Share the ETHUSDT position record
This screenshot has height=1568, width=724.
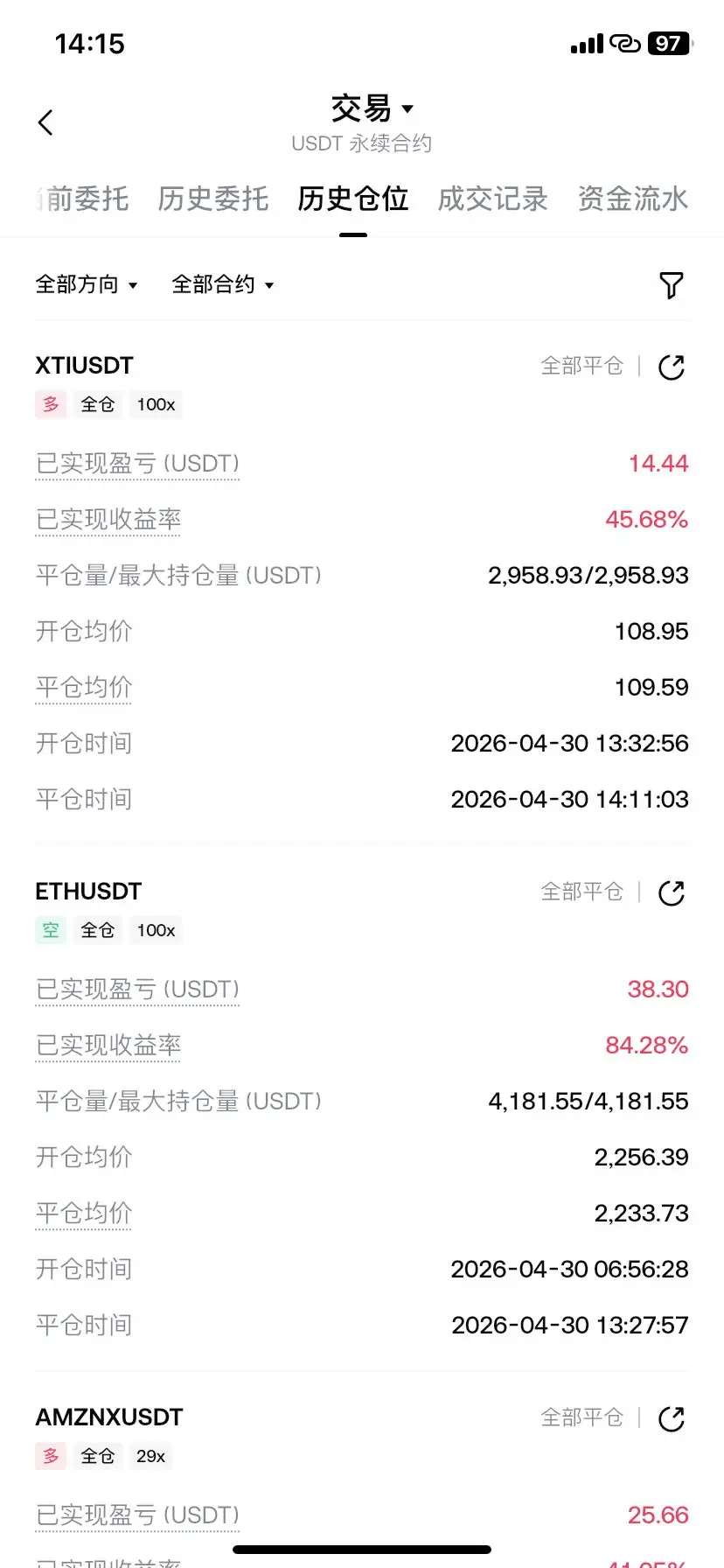click(671, 893)
